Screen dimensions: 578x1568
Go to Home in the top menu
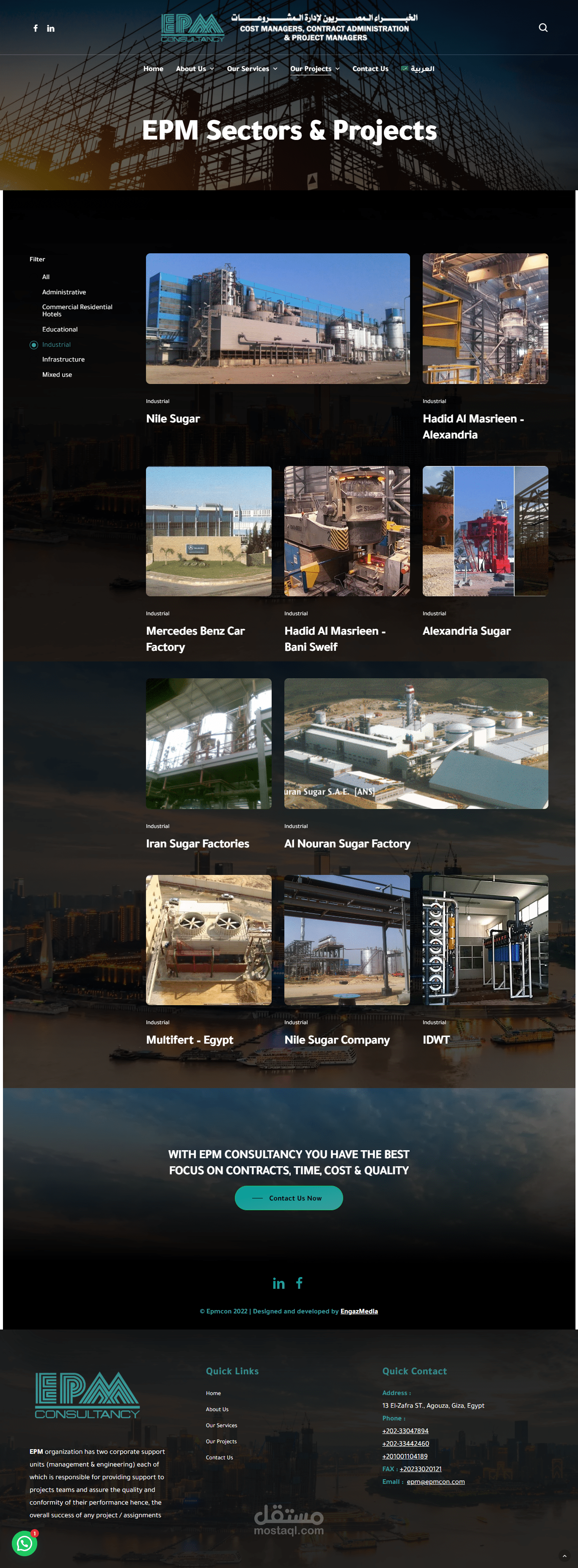(153, 69)
